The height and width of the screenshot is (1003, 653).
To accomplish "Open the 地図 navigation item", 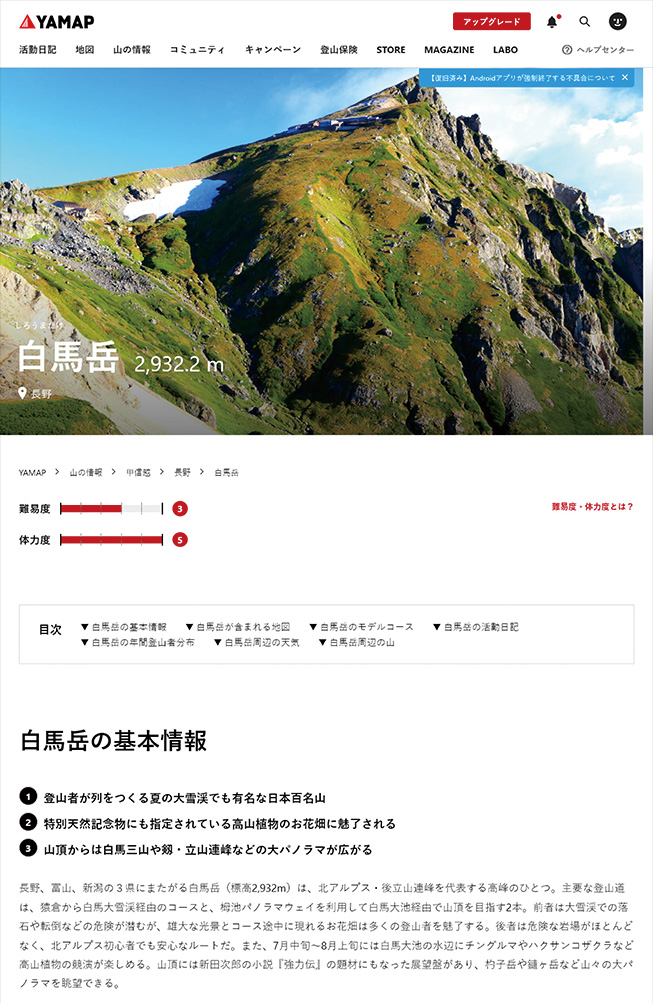I will click(x=84, y=49).
